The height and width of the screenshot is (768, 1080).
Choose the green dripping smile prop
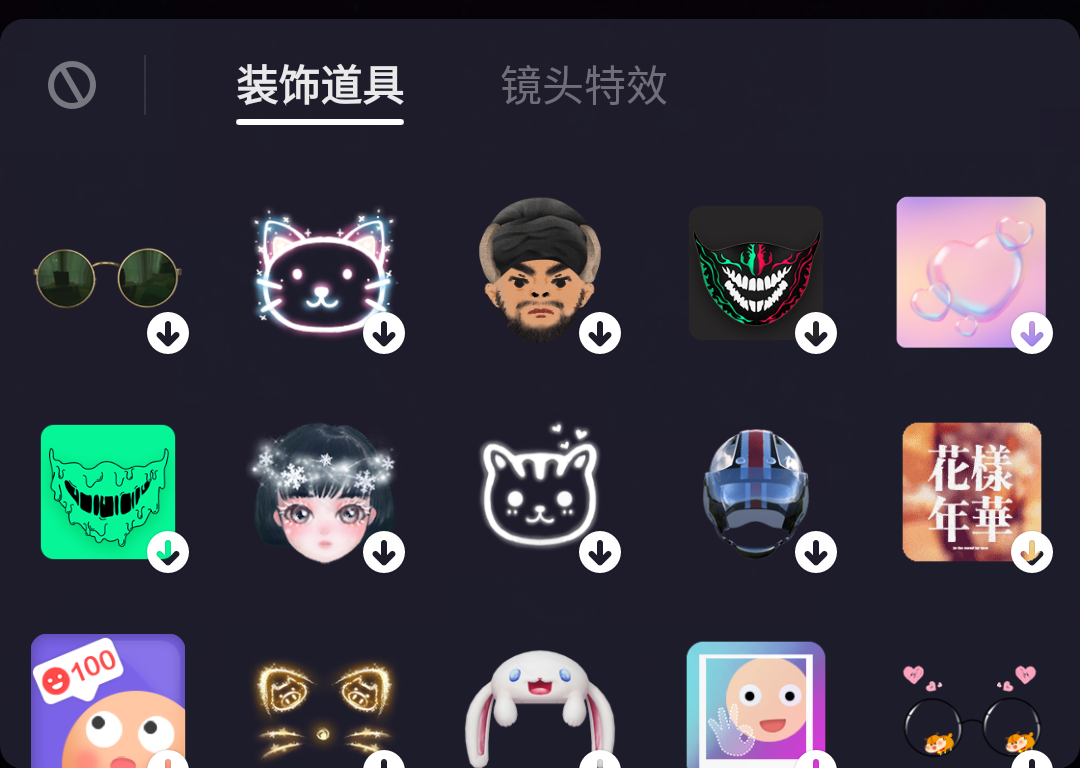(x=108, y=491)
